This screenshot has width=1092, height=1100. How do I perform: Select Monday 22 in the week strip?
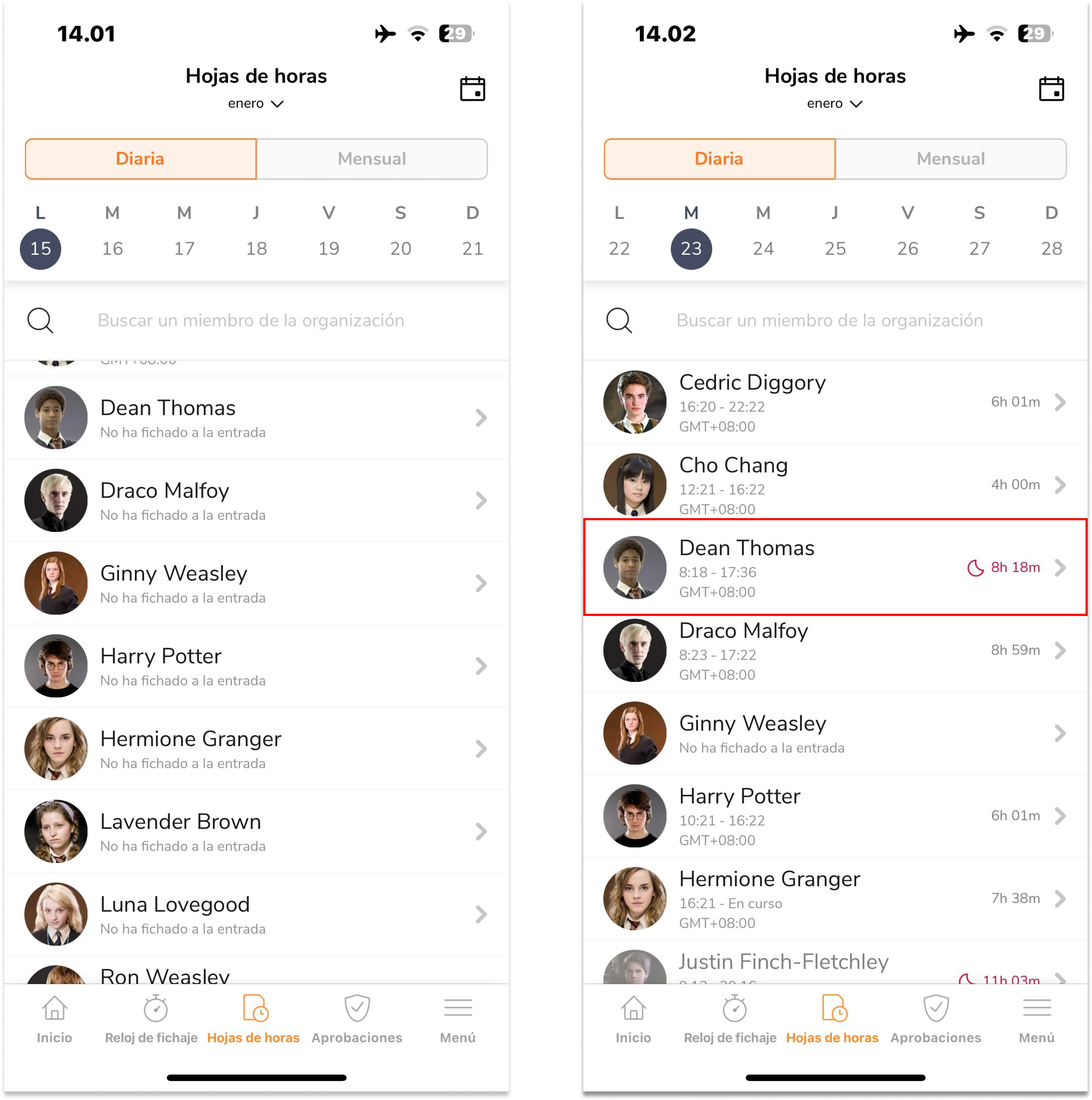(619, 248)
